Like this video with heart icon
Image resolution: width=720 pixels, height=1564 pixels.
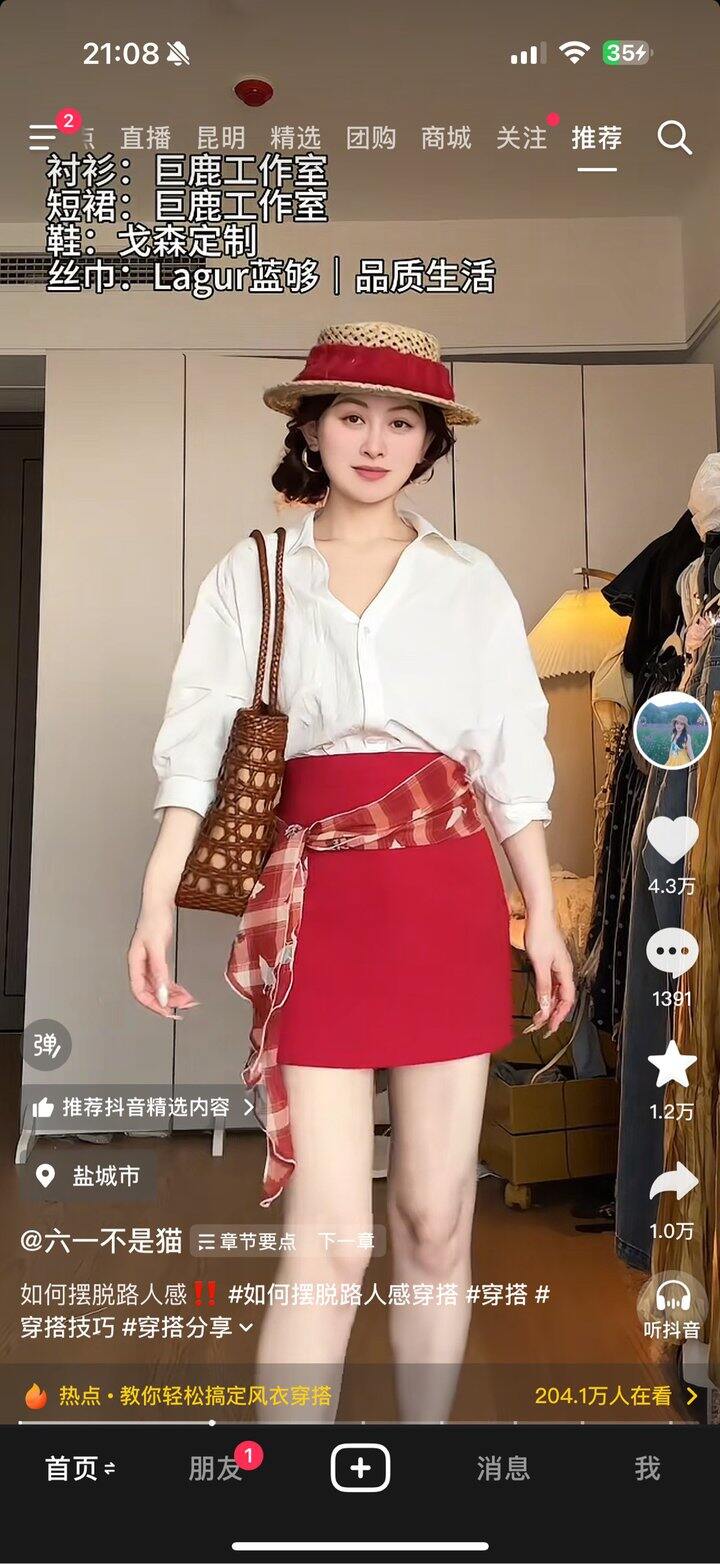pos(672,840)
